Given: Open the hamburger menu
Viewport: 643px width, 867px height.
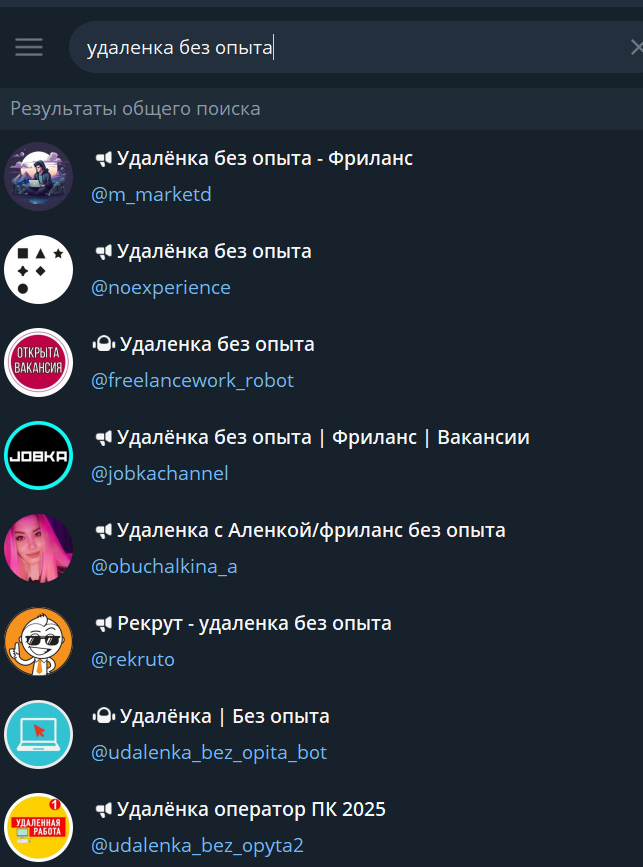Looking at the screenshot, I should click(x=29, y=47).
